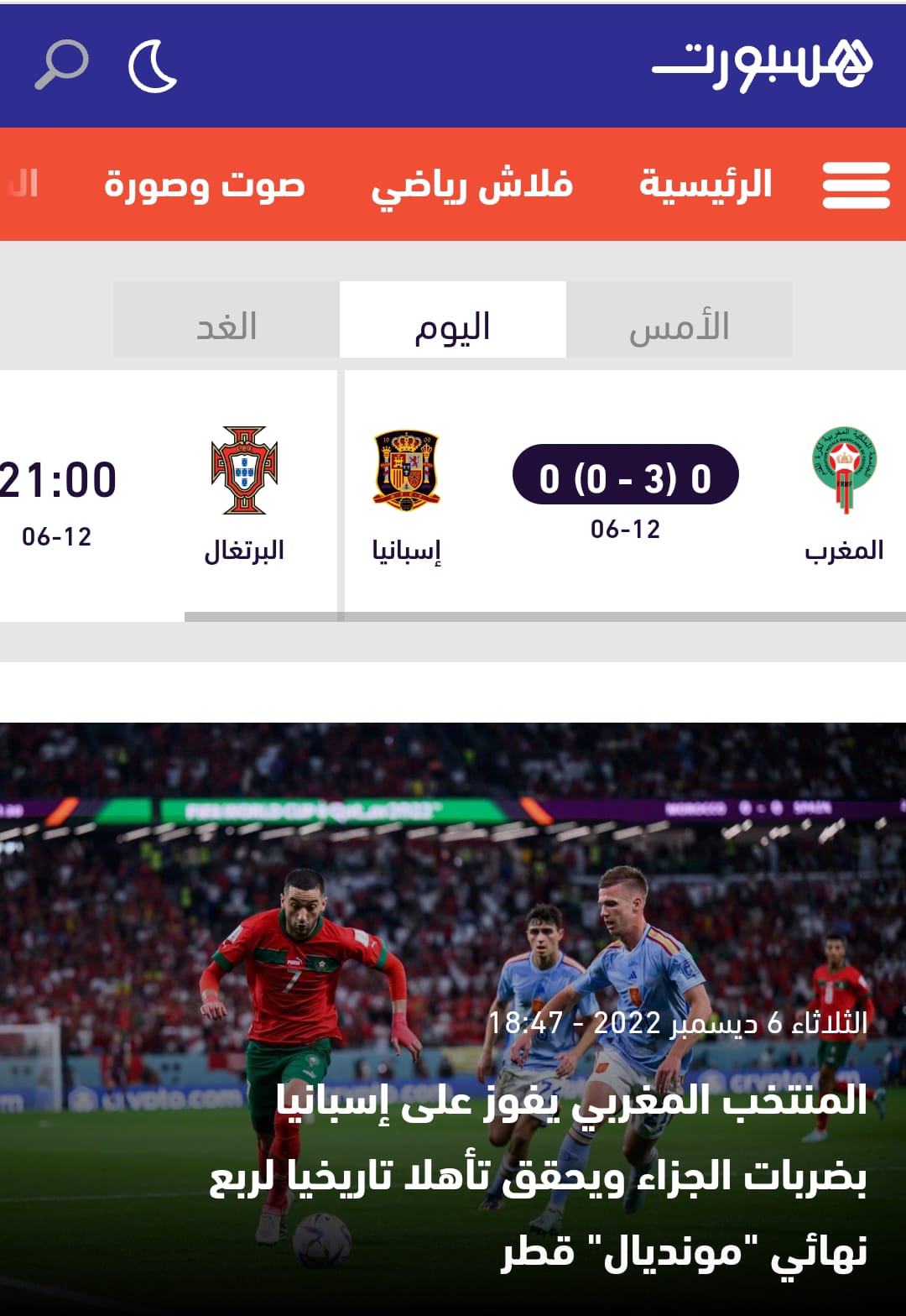The image size is (906, 1316).
Task: Open the صوت وصورة section
Action: click(204, 185)
